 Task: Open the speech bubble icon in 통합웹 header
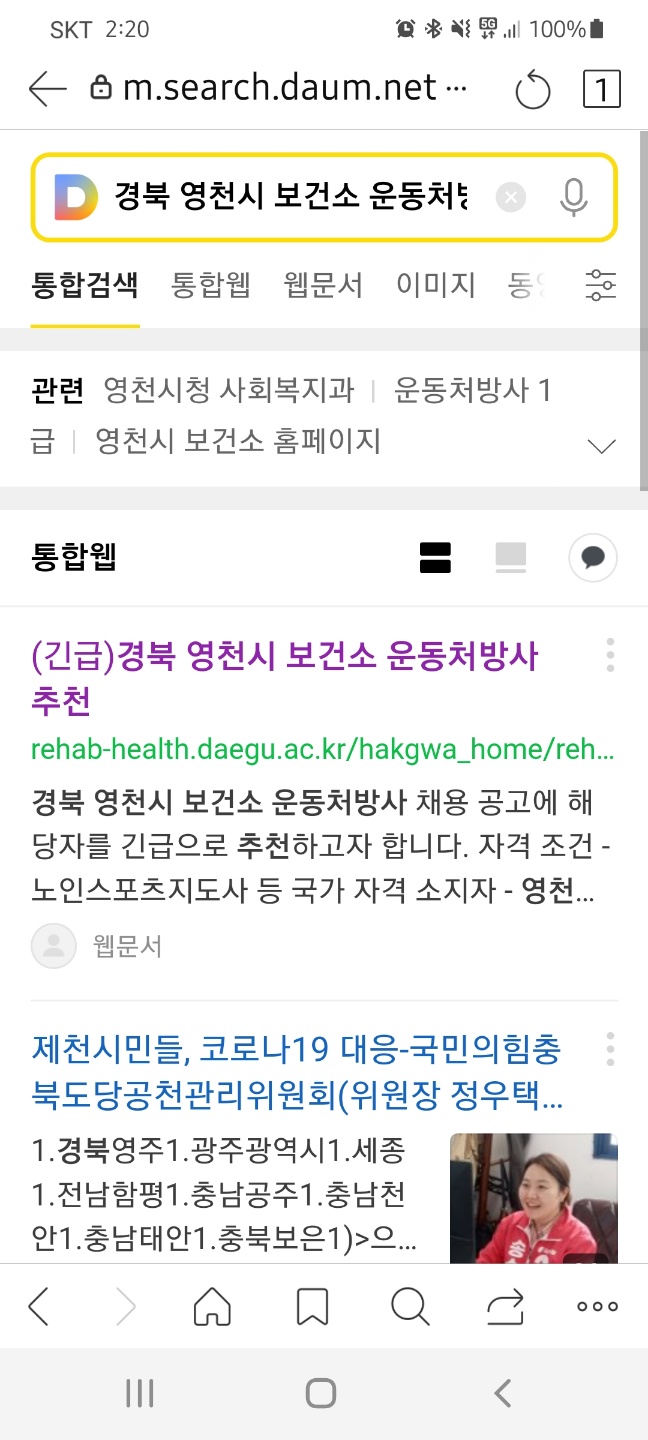[592, 558]
